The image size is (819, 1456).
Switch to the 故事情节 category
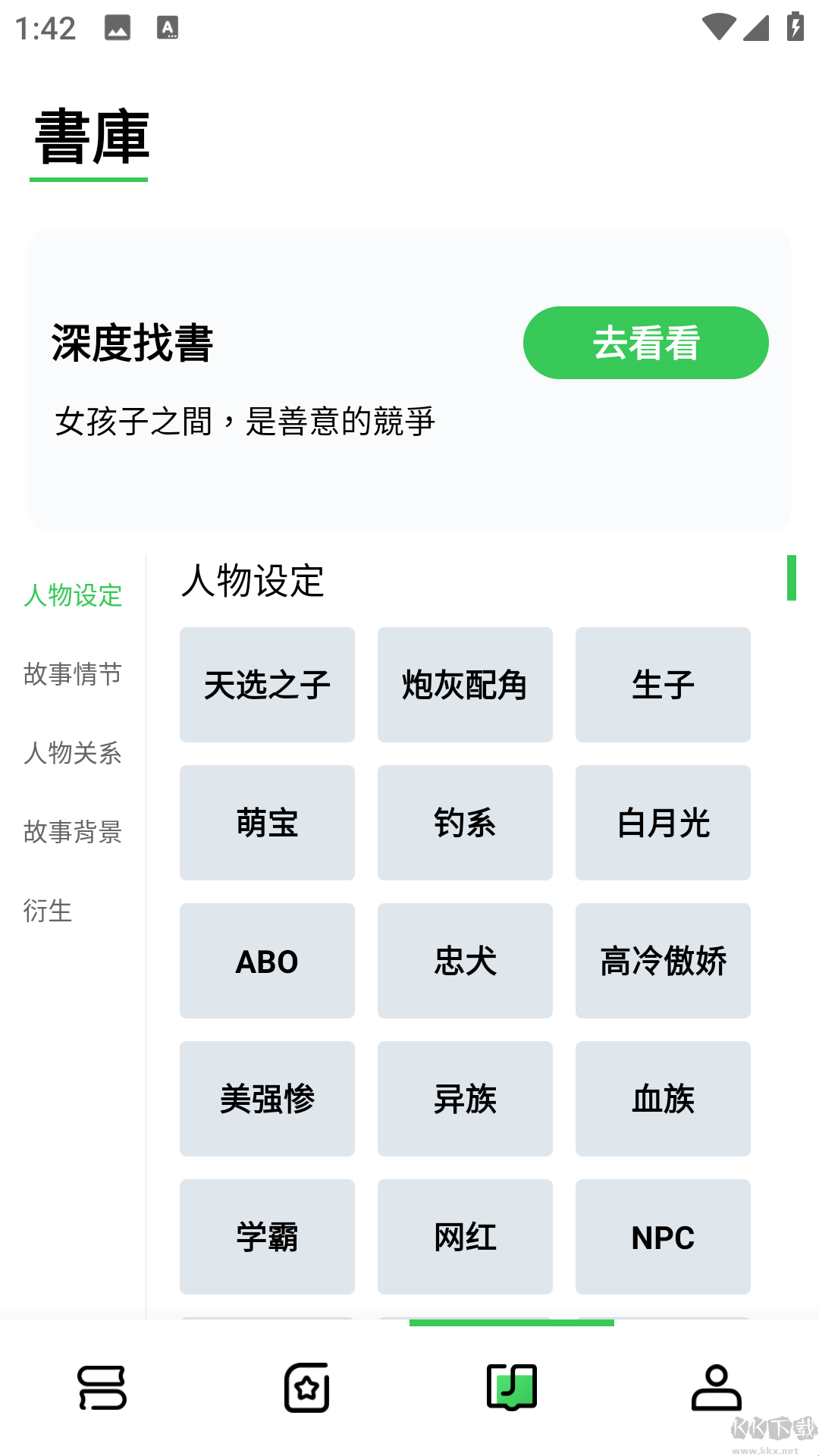pyautogui.click(x=72, y=675)
